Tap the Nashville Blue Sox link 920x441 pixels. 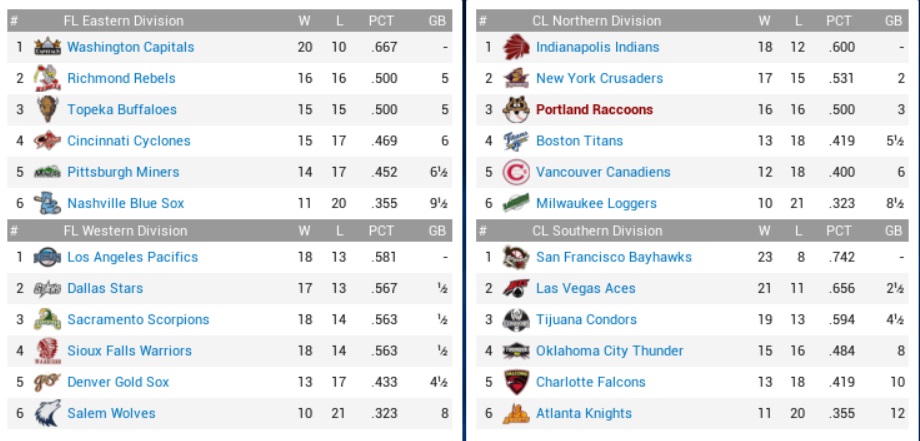pyautogui.click(x=125, y=203)
